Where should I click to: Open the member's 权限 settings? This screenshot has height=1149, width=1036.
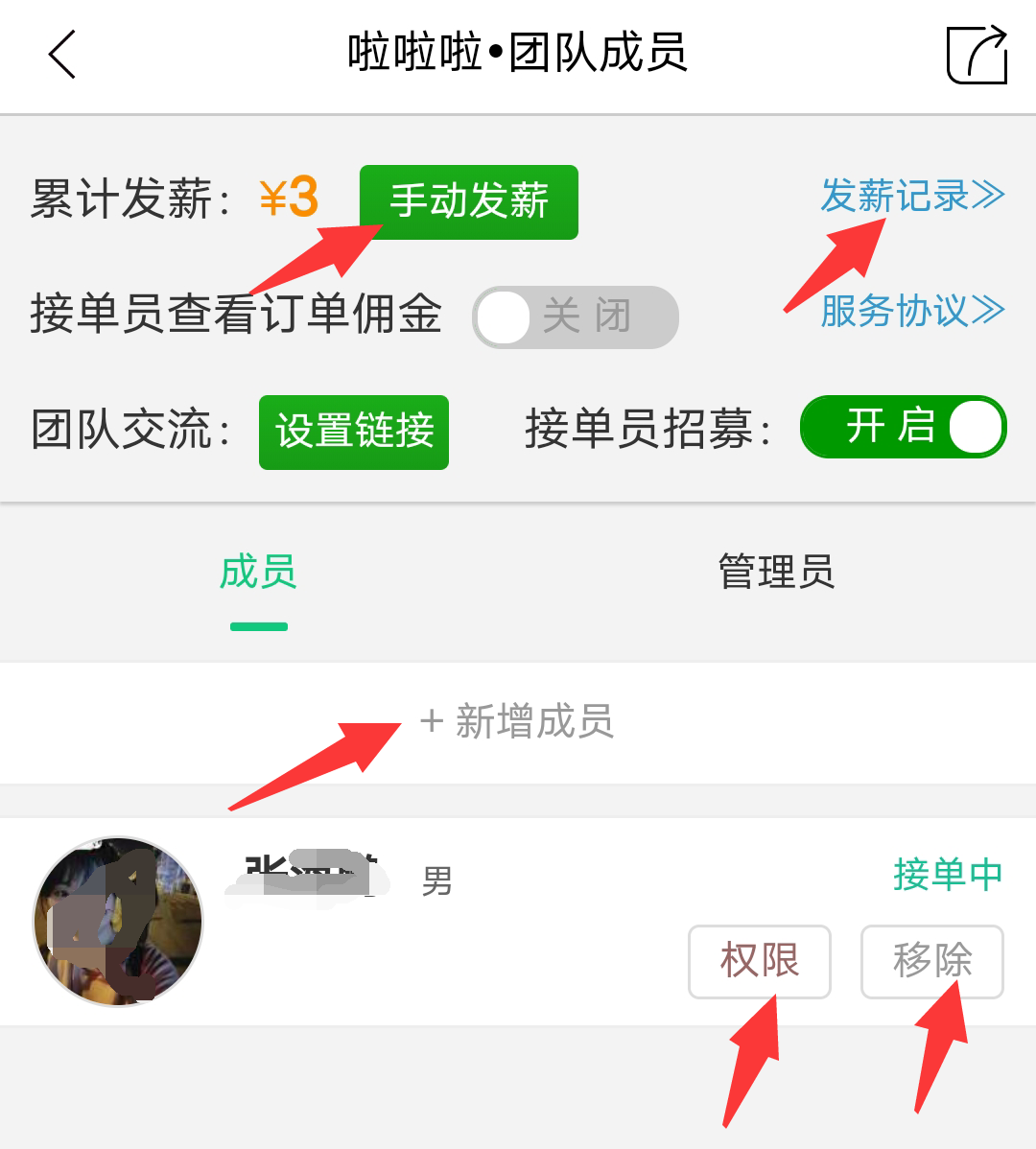(x=759, y=961)
